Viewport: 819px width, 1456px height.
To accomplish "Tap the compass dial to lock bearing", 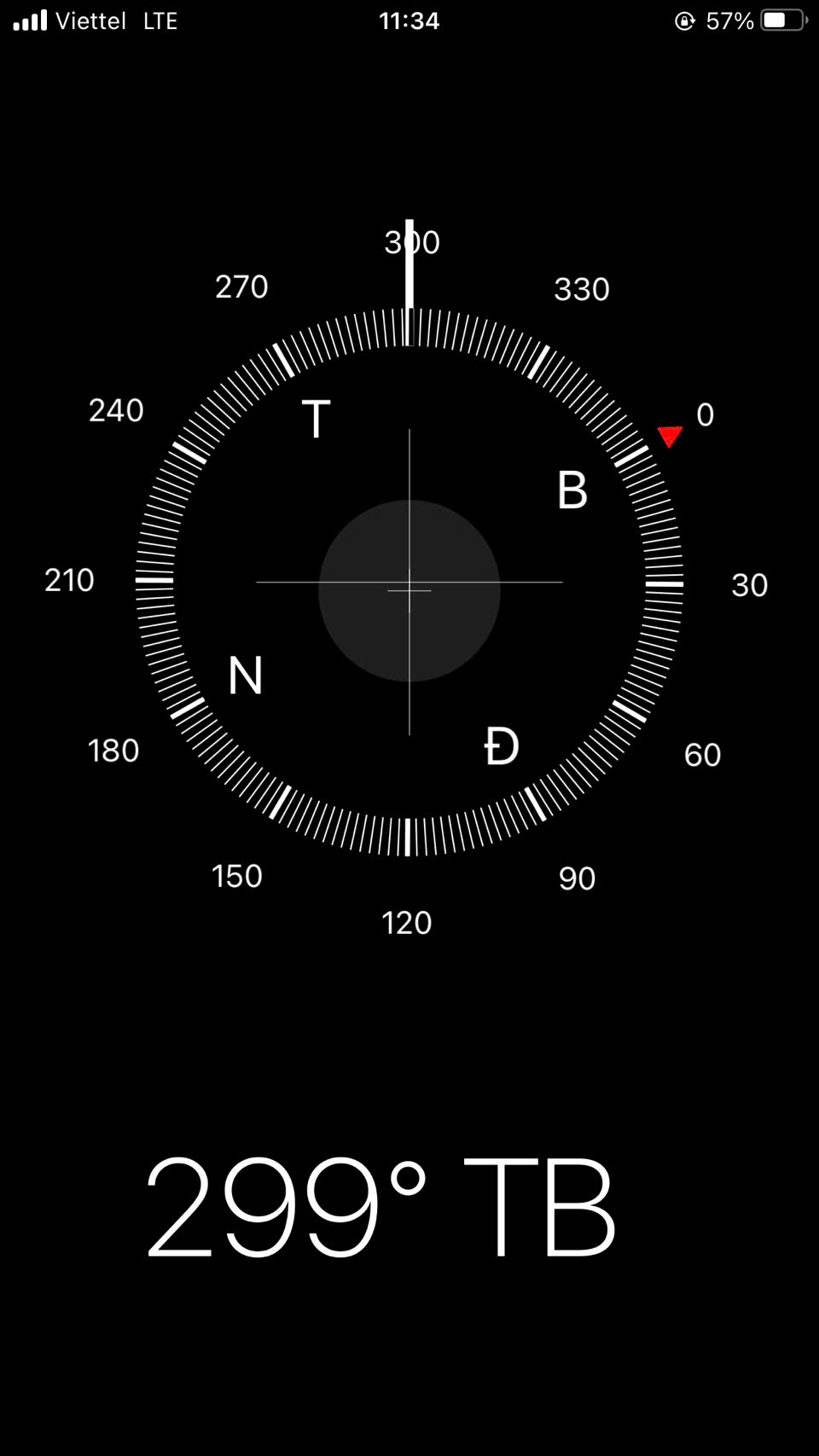I will [x=409, y=582].
